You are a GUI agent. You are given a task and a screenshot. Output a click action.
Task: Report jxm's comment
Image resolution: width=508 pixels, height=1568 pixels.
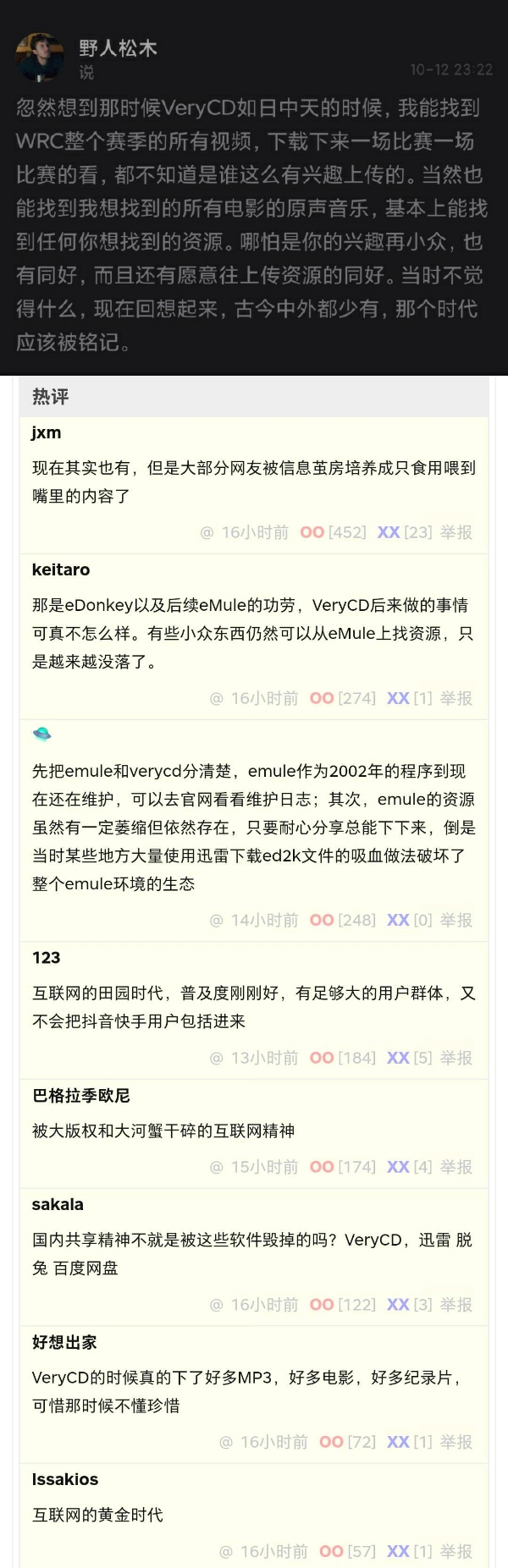(456, 532)
